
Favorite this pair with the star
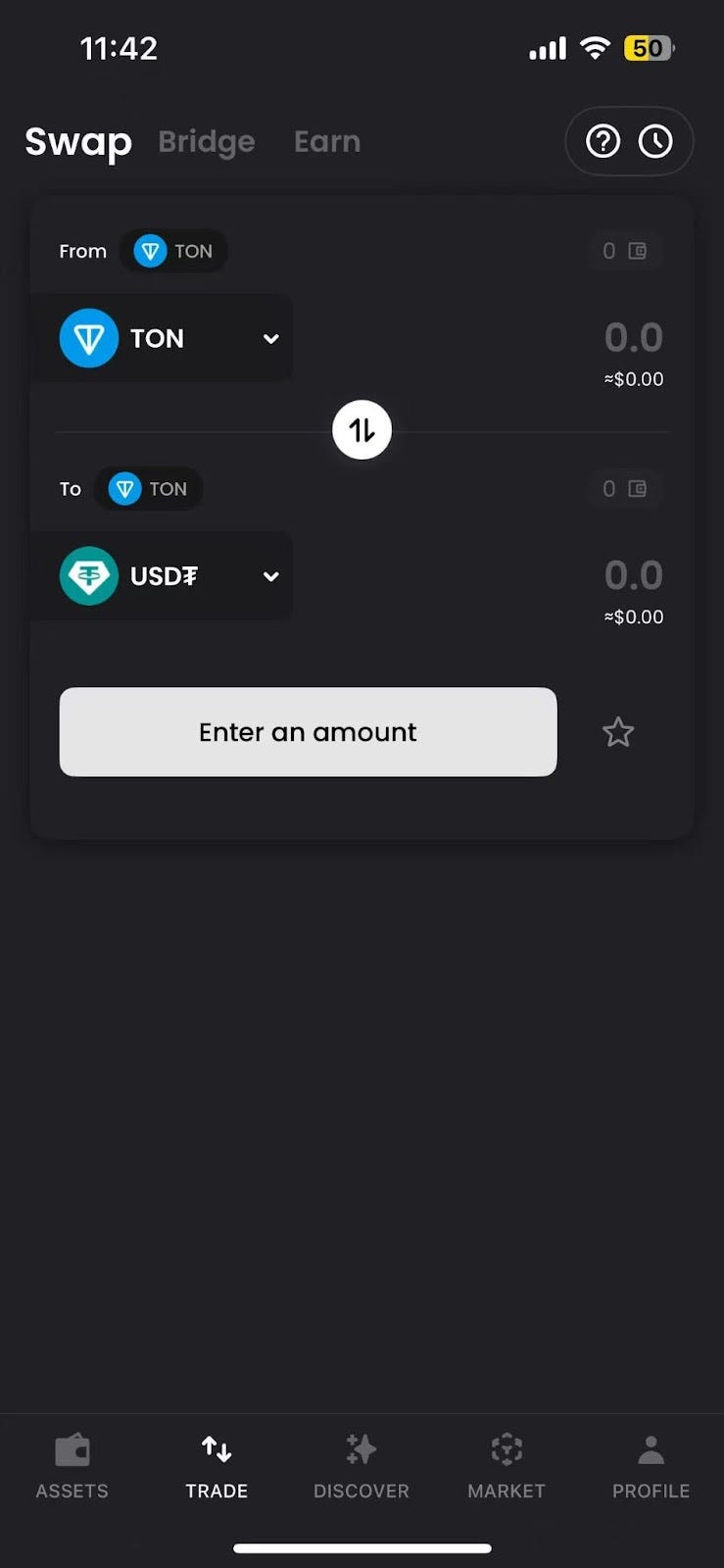[x=618, y=732]
